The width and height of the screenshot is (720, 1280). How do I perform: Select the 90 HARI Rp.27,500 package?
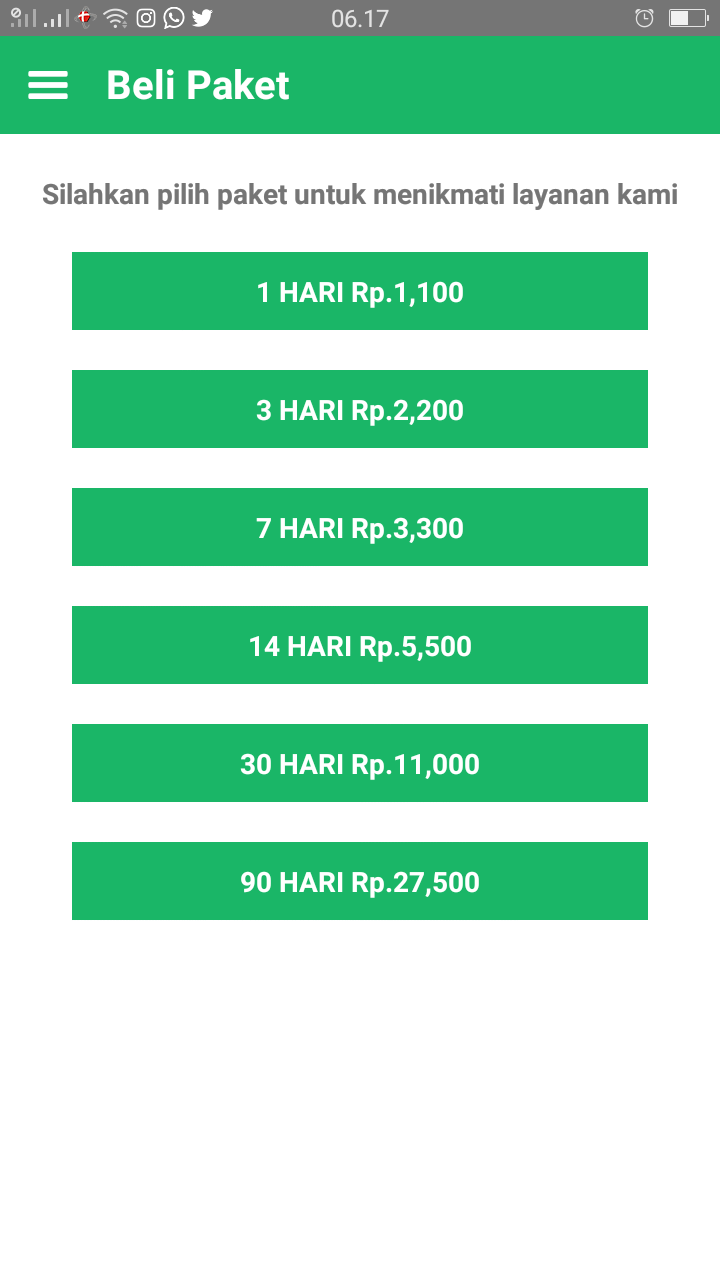point(360,881)
